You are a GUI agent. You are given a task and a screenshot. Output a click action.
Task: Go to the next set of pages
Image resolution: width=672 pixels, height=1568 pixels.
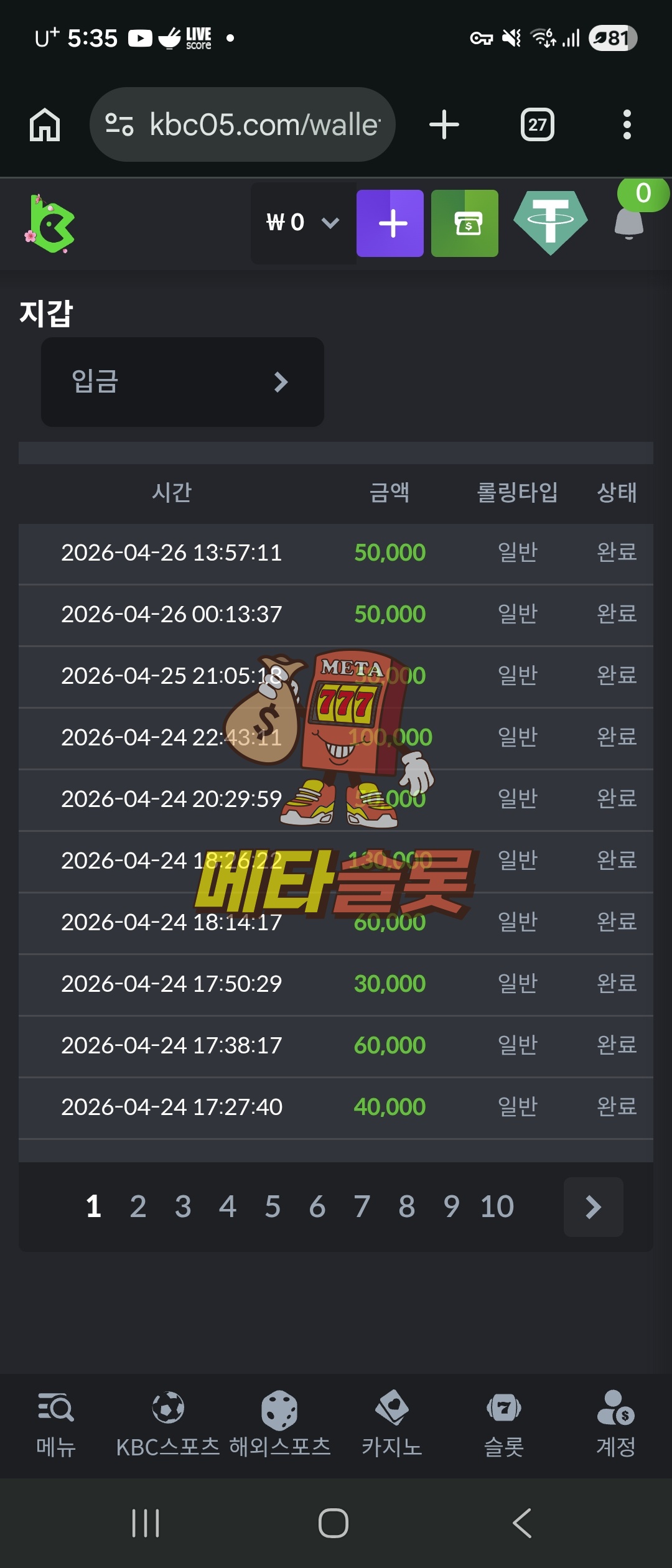[x=593, y=1207]
